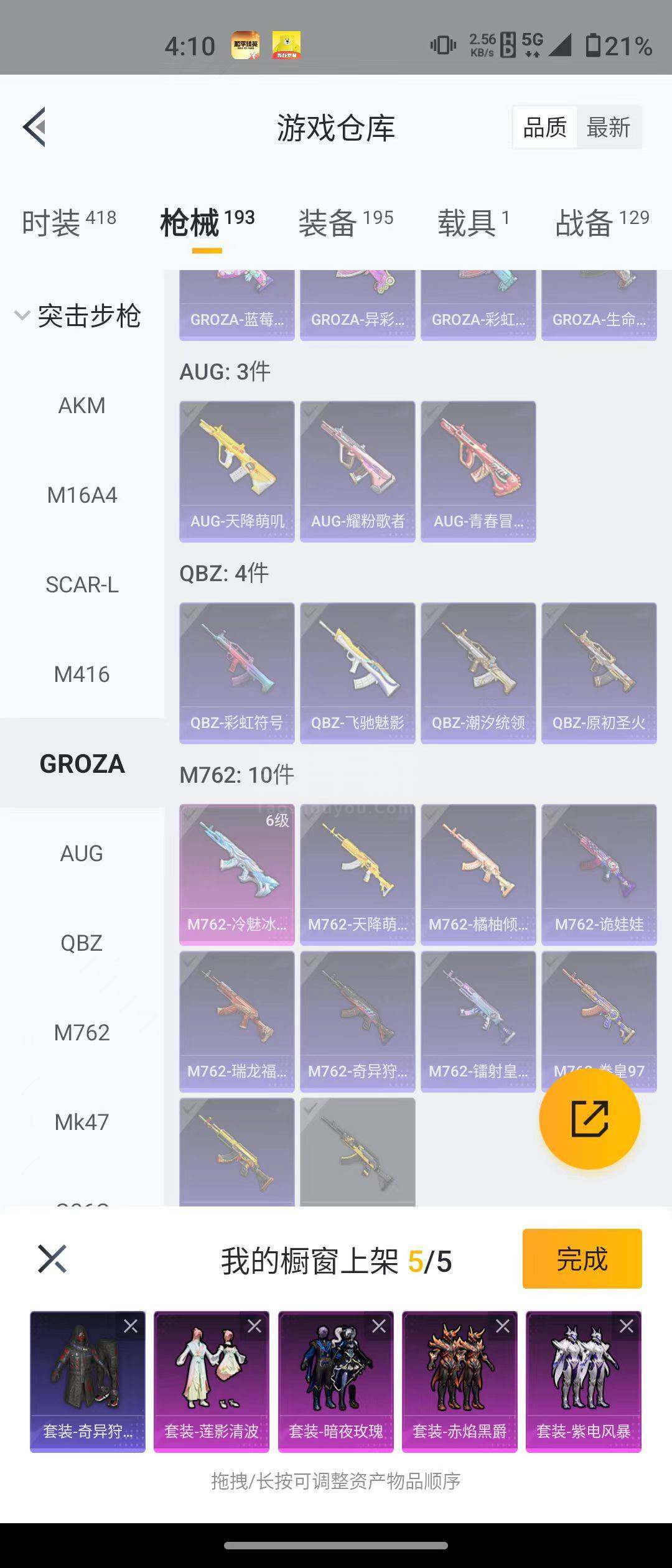Jump to AKM in the sidebar

(x=82, y=406)
